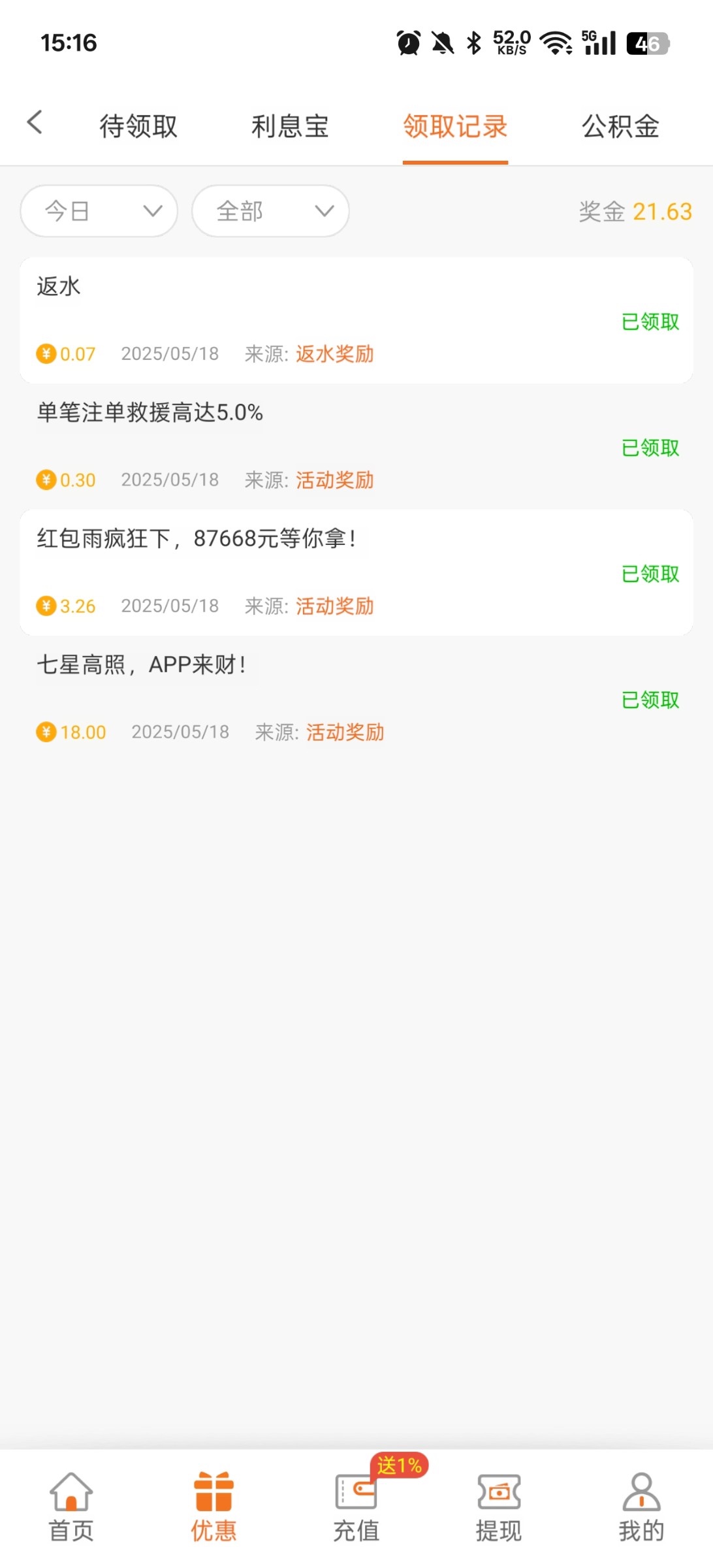
Task: Tap the coin icon beside 18.00
Action: pos(46,732)
